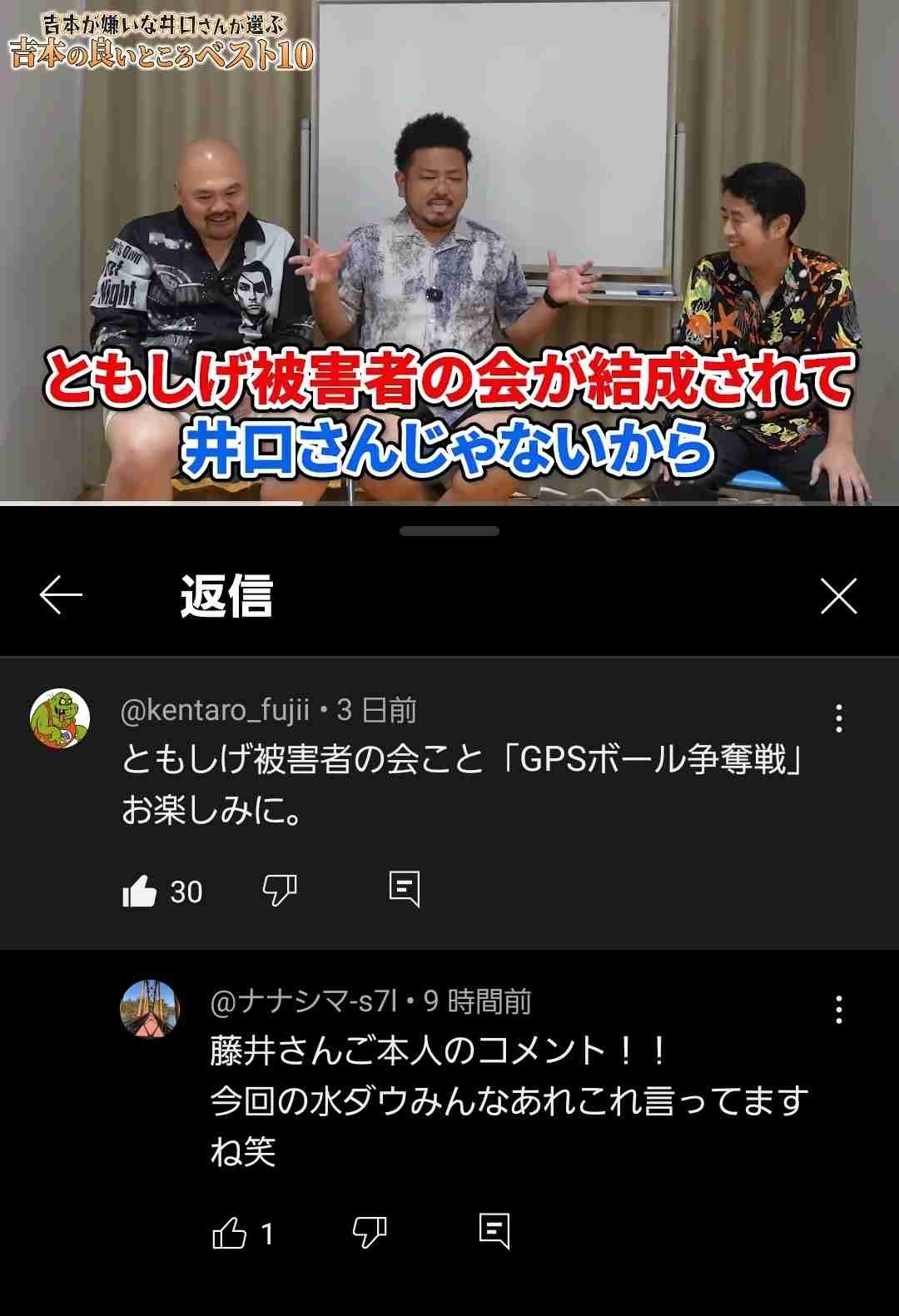The width and height of the screenshot is (899, 1316).
Task: Open @ナナシマ-s7l's profile avatar
Action: pos(151,1009)
